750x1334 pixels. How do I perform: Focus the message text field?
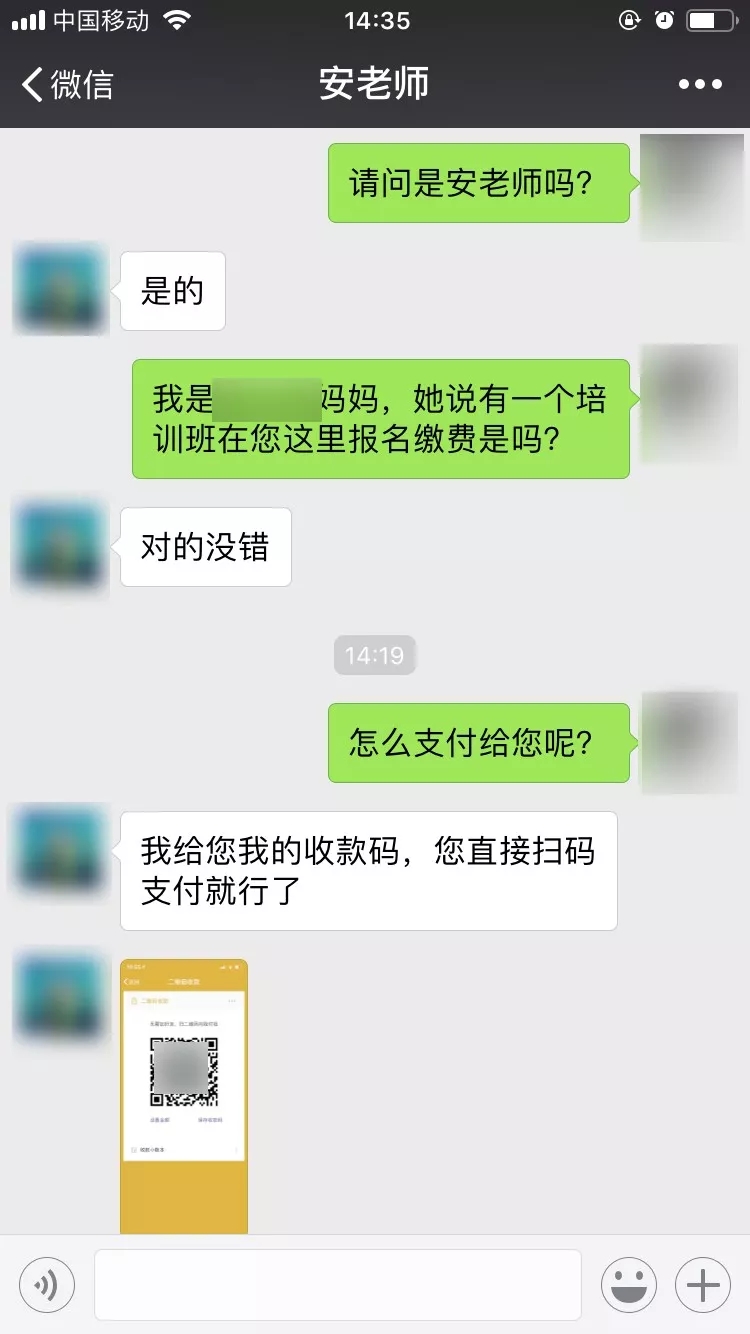tap(338, 1285)
